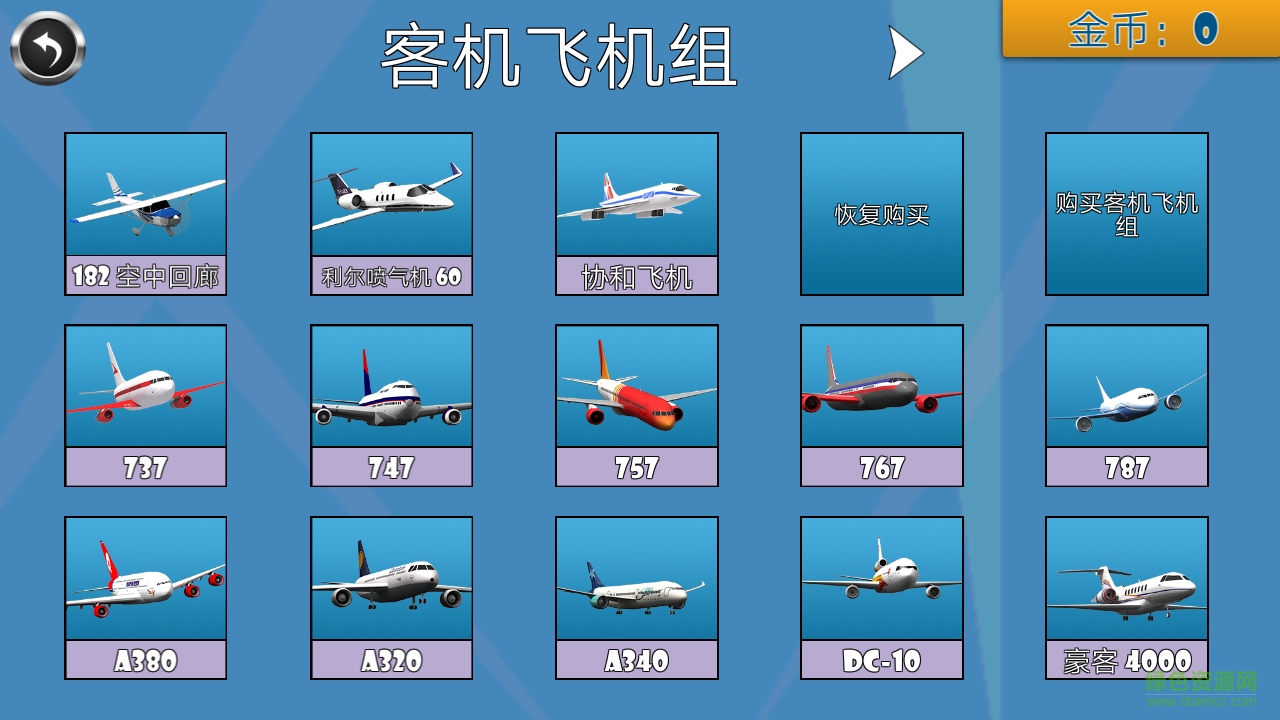The image size is (1280, 720).
Task: Choose the 利尔喷气机 60 jet
Action: pyautogui.click(x=391, y=214)
